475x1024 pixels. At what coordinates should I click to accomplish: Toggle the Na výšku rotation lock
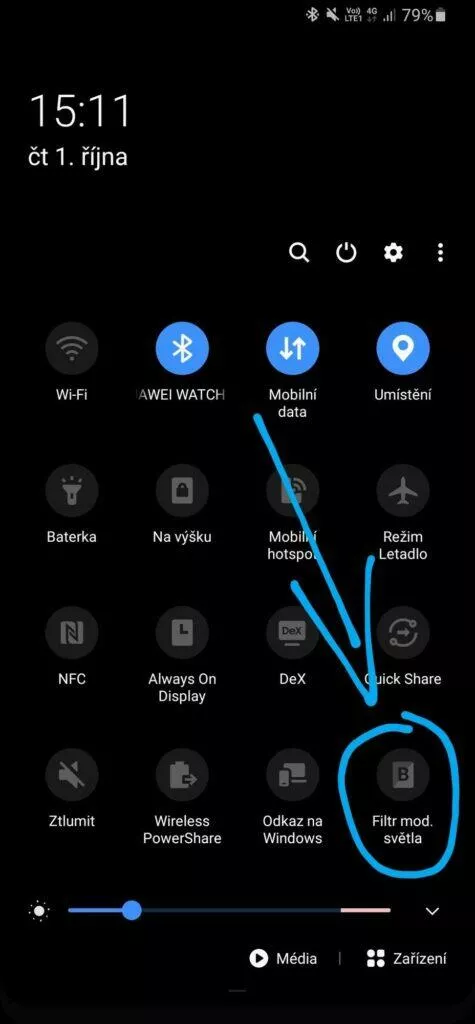click(182, 491)
